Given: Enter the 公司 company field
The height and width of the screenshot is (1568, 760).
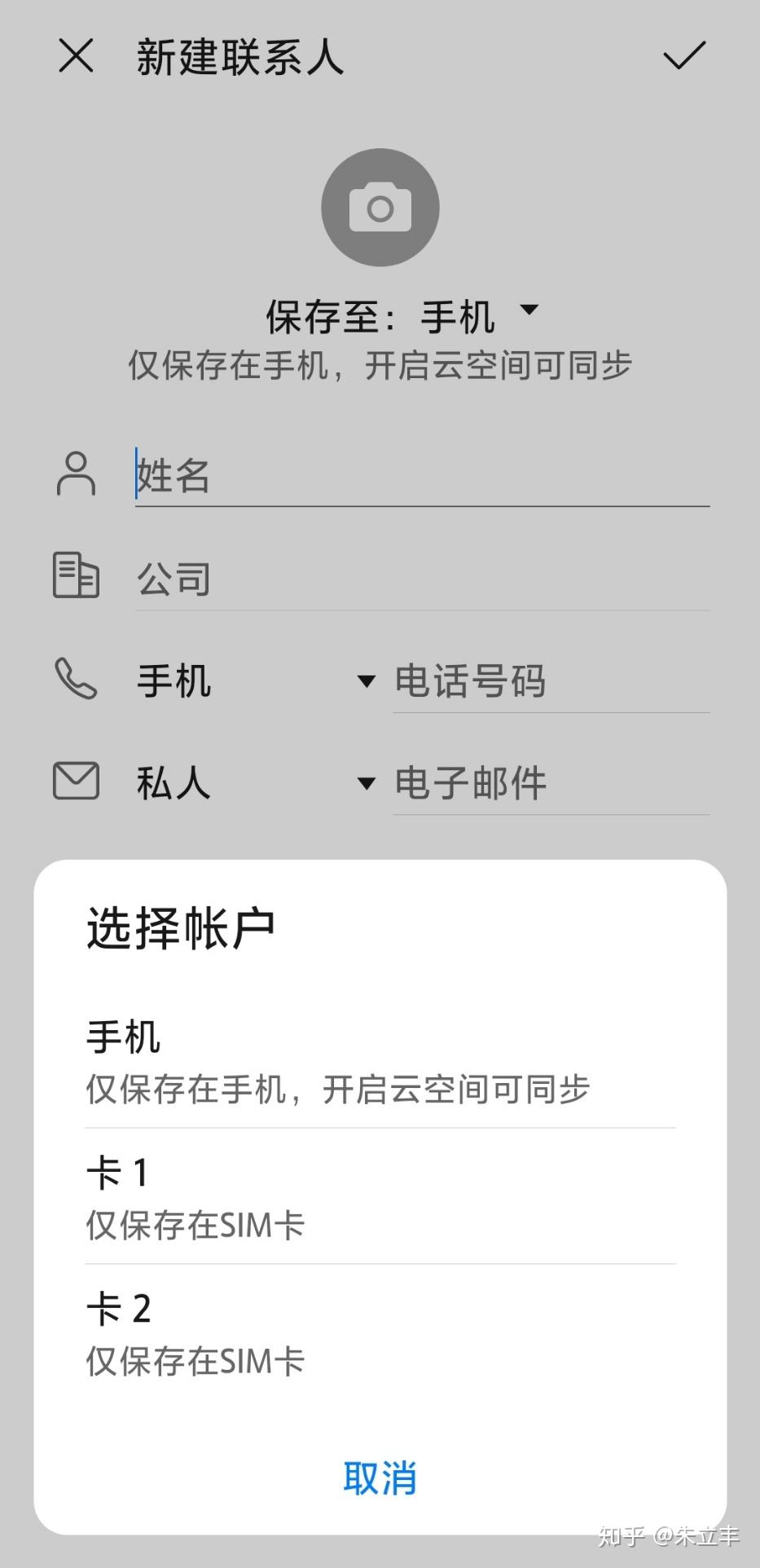Looking at the screenshot, I should (422, 579).
